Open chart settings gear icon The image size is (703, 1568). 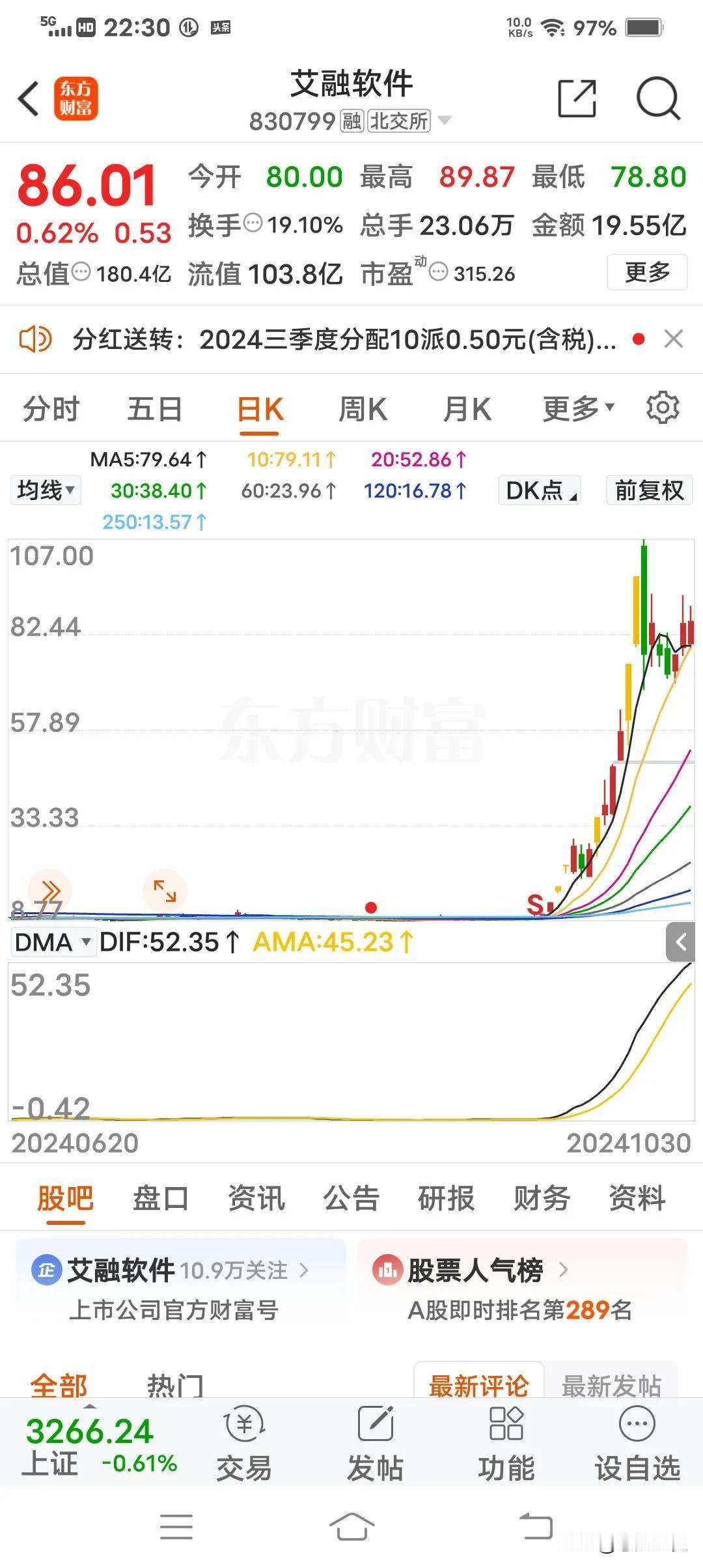[x=663, y=408]
